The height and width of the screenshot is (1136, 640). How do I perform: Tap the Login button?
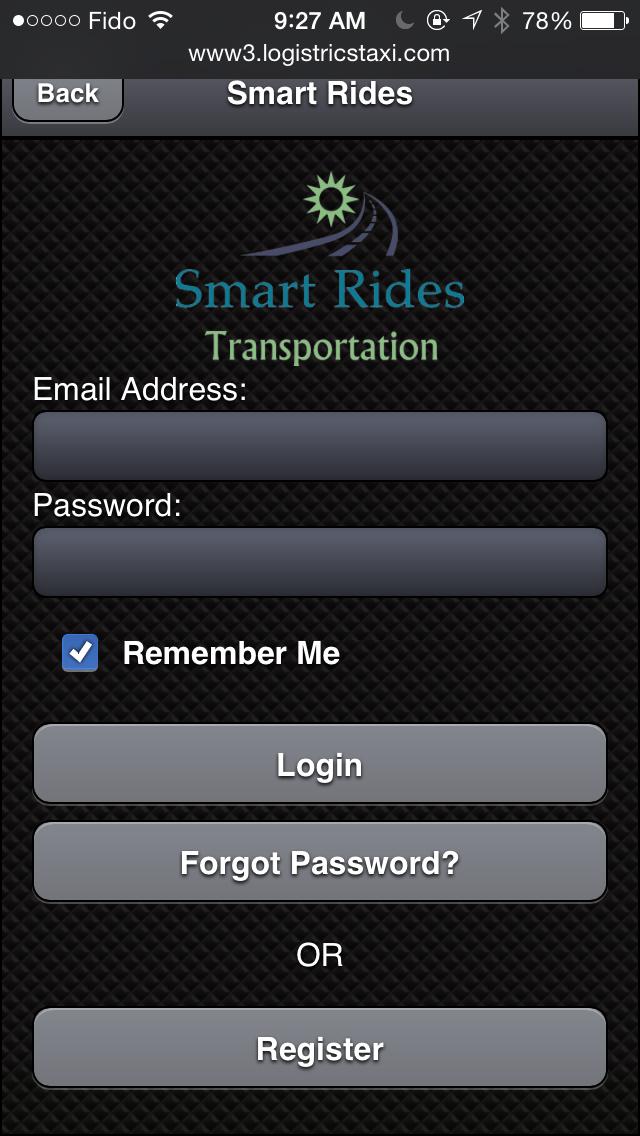click(320, 765)
